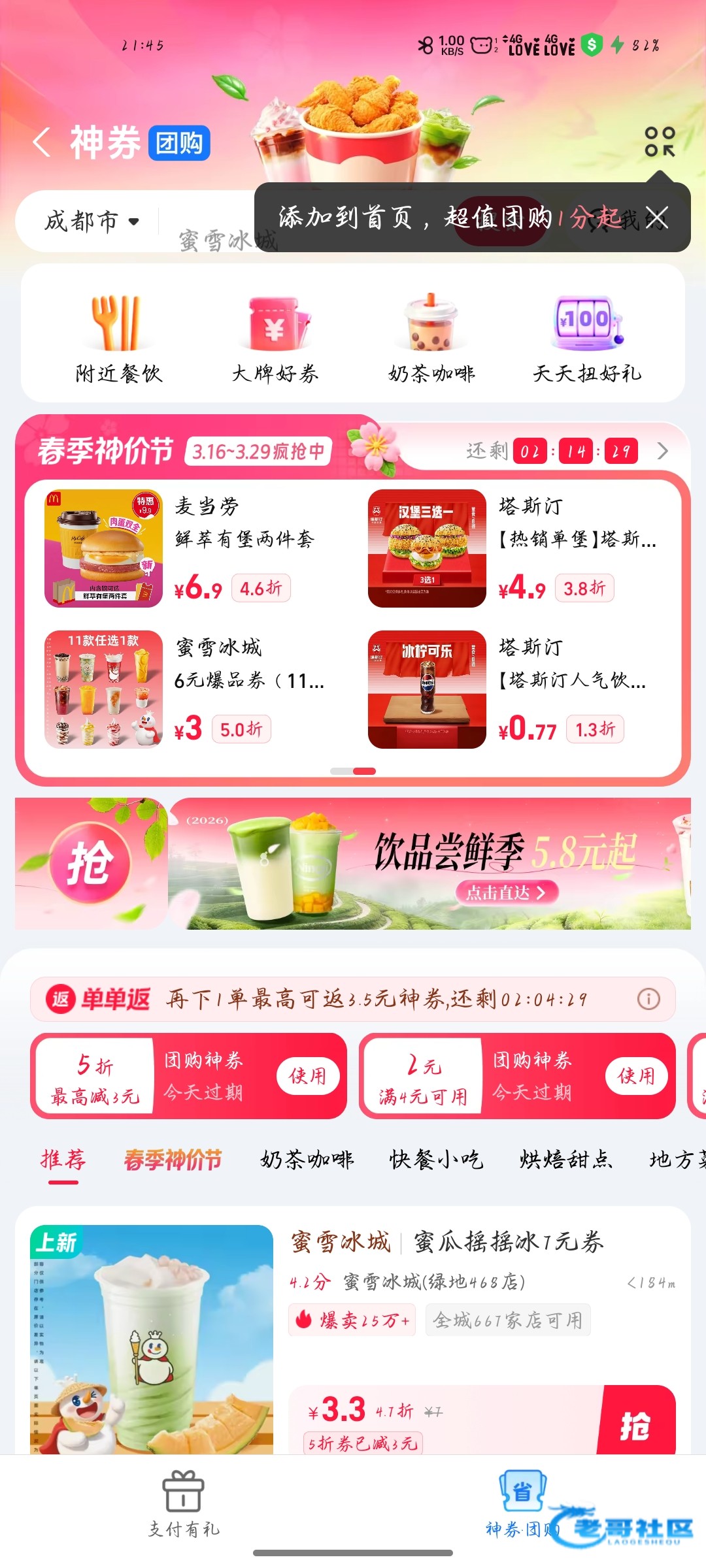Screen dimensions: 706x1568
Task: Open 蜜雪冰城 6元爆品券 deal
Action: 196,689
